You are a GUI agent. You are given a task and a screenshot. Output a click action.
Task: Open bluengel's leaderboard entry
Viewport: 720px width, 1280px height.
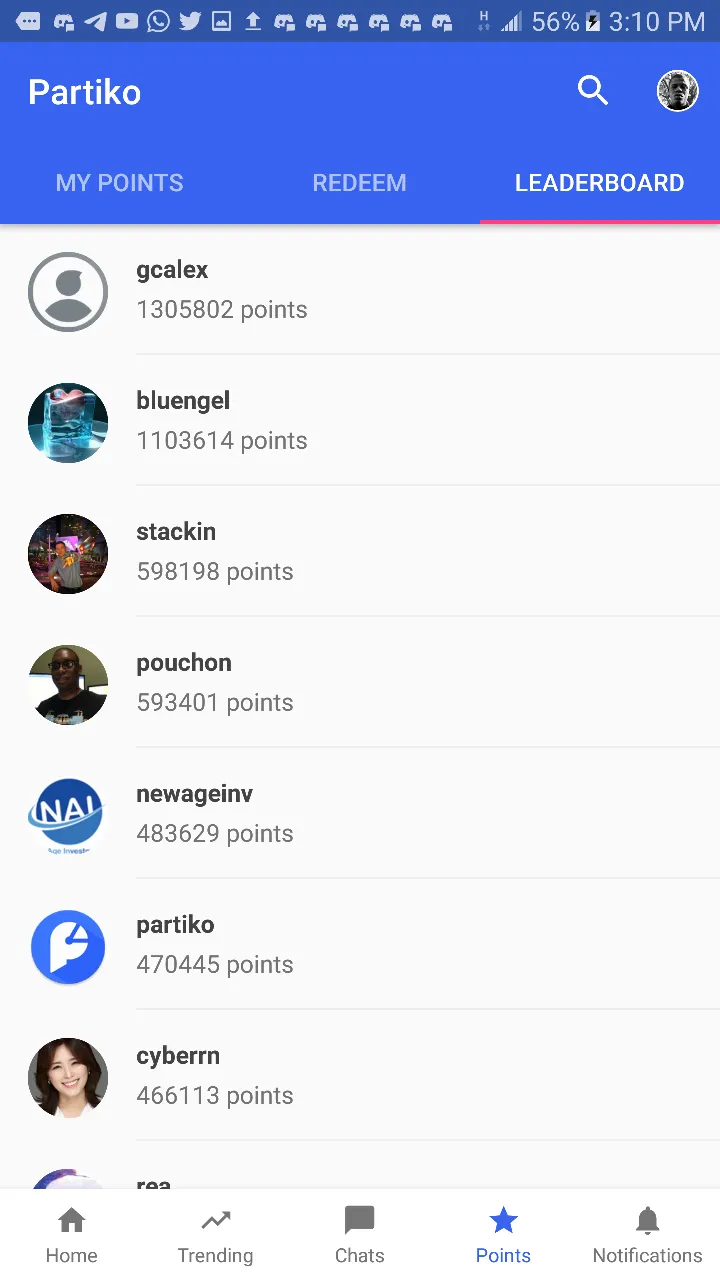360,421
